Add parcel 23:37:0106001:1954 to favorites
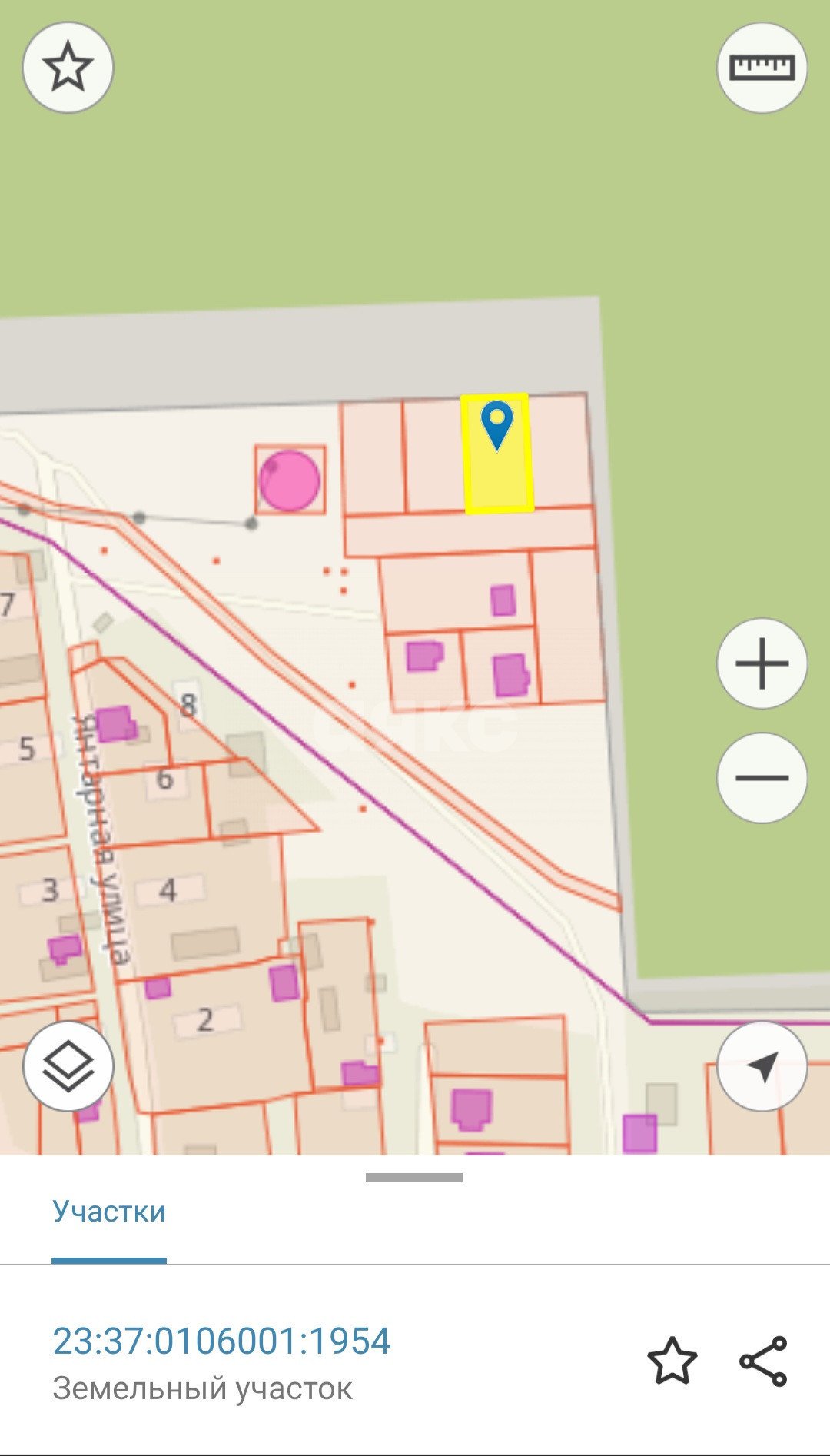 672,1361
